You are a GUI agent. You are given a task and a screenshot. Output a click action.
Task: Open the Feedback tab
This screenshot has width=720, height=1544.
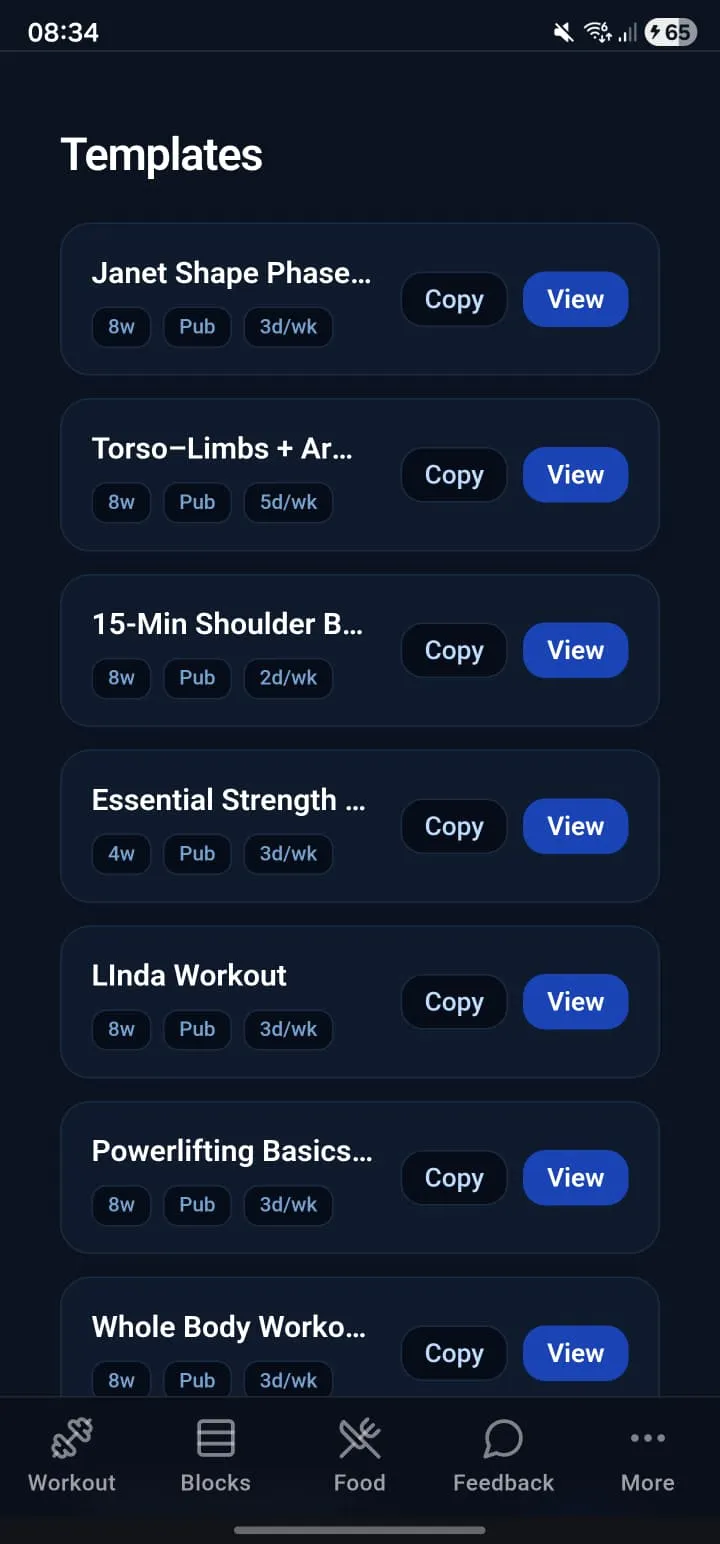coord(503,1456)
